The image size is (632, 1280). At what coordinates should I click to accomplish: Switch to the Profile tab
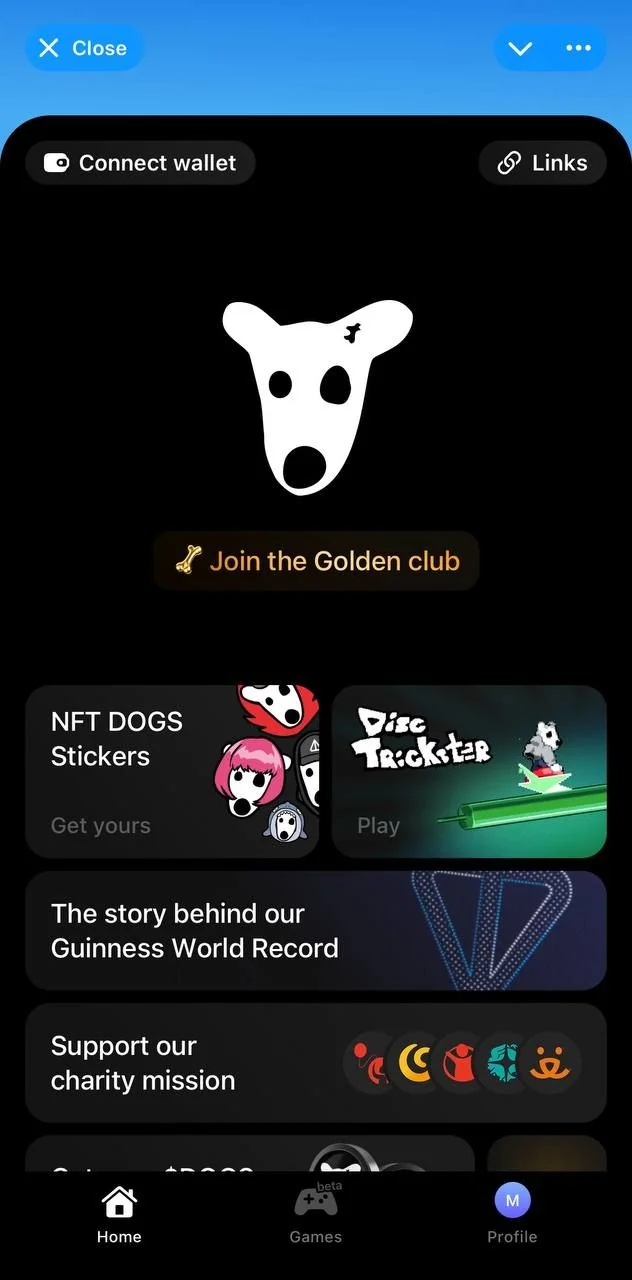512,1215
